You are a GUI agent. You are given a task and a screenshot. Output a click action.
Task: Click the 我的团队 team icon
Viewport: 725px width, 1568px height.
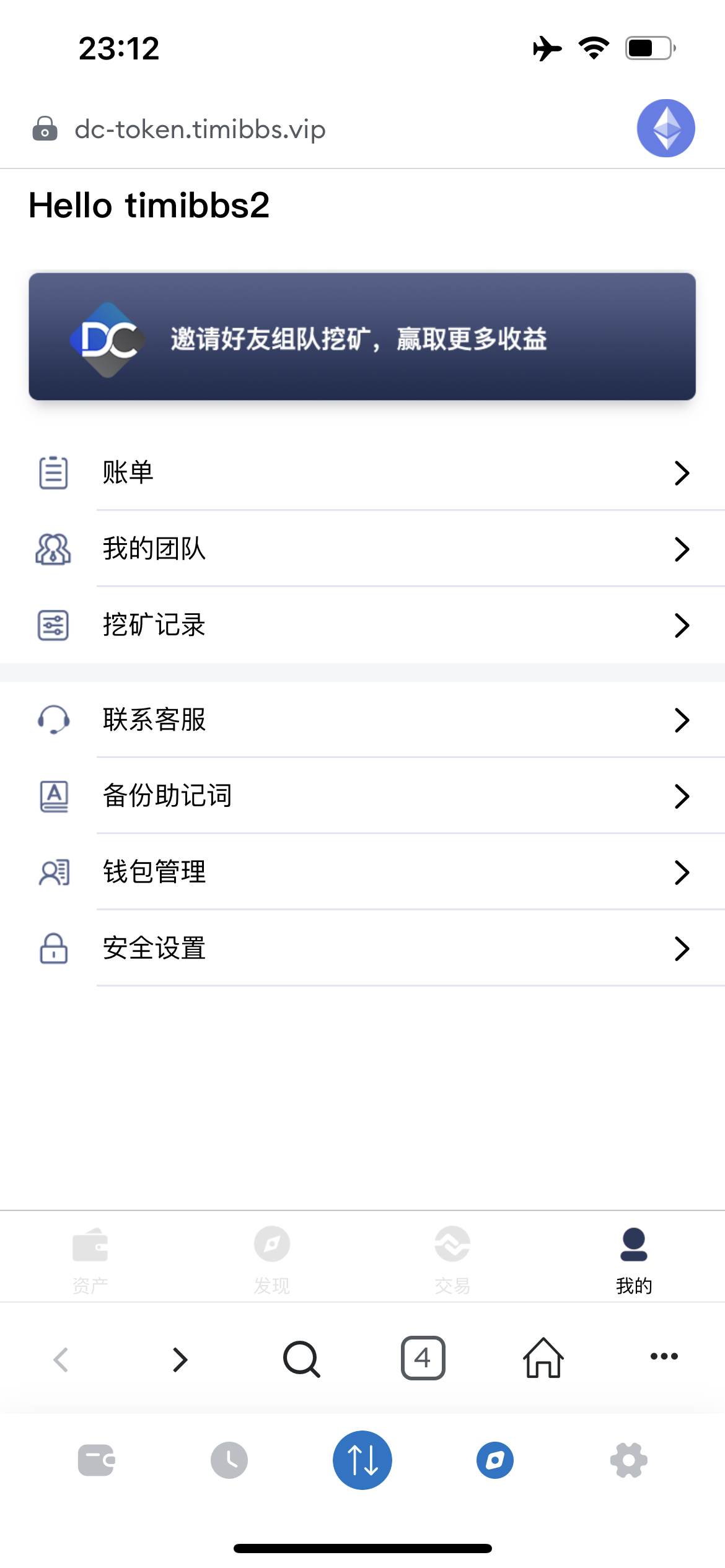tap(53, 549)
